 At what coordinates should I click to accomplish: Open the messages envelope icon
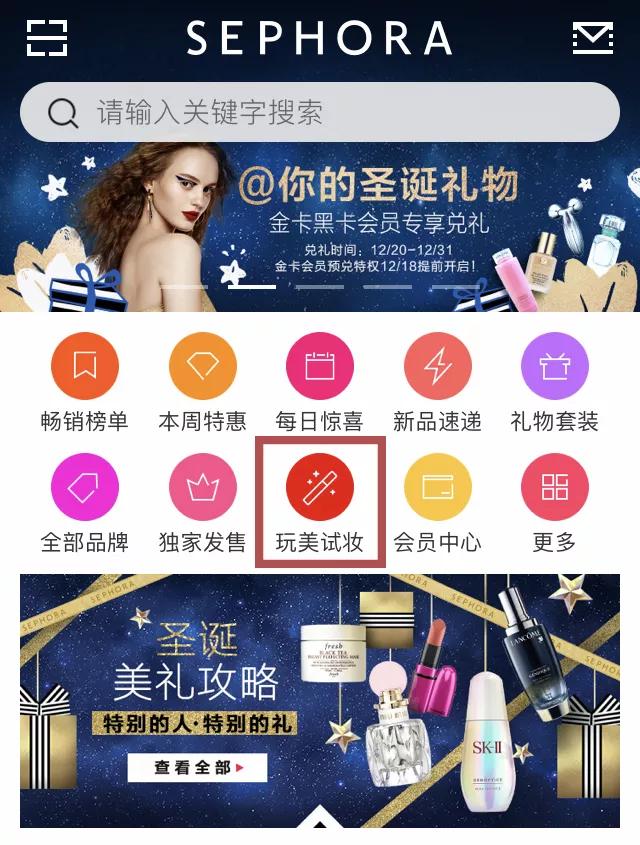coord(592,38)
